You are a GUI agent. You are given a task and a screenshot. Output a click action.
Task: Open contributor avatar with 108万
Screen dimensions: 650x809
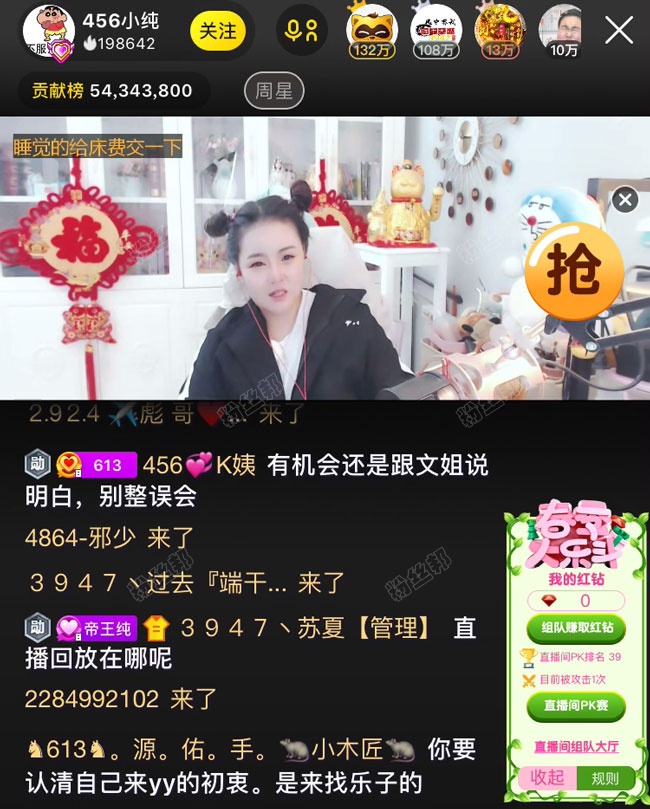pyautogui.click(x=436, y=29)
